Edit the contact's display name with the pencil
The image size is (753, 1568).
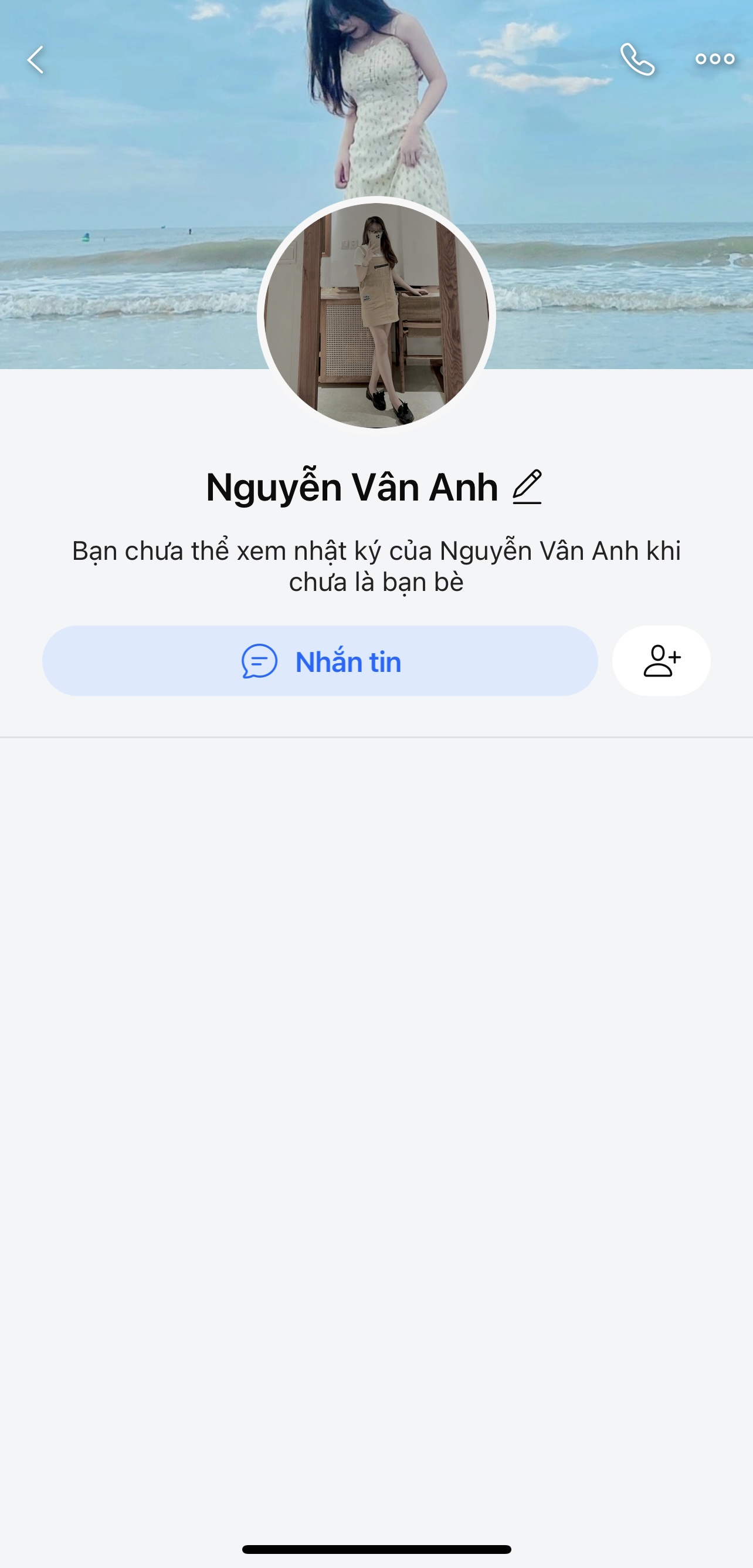527,487
